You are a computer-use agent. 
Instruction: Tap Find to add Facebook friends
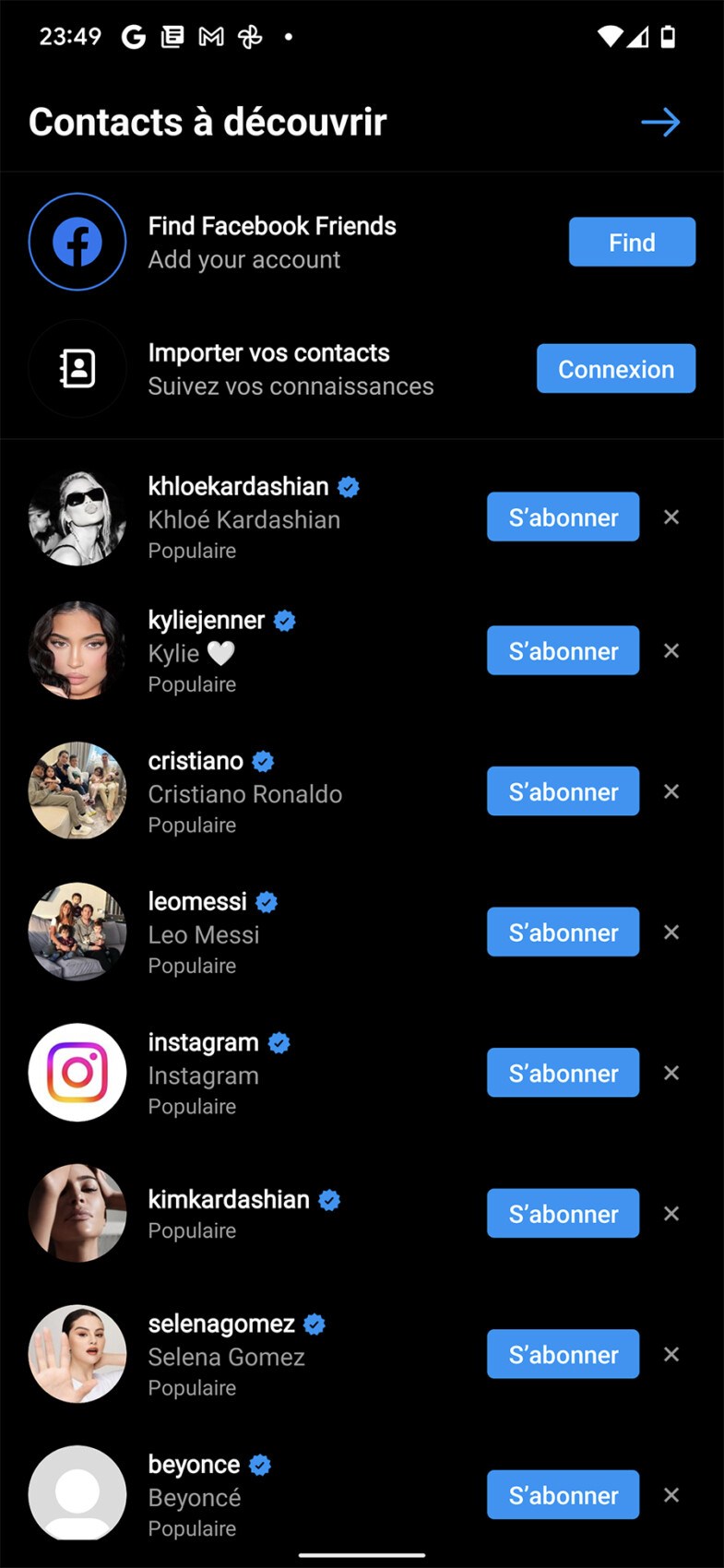632,242
